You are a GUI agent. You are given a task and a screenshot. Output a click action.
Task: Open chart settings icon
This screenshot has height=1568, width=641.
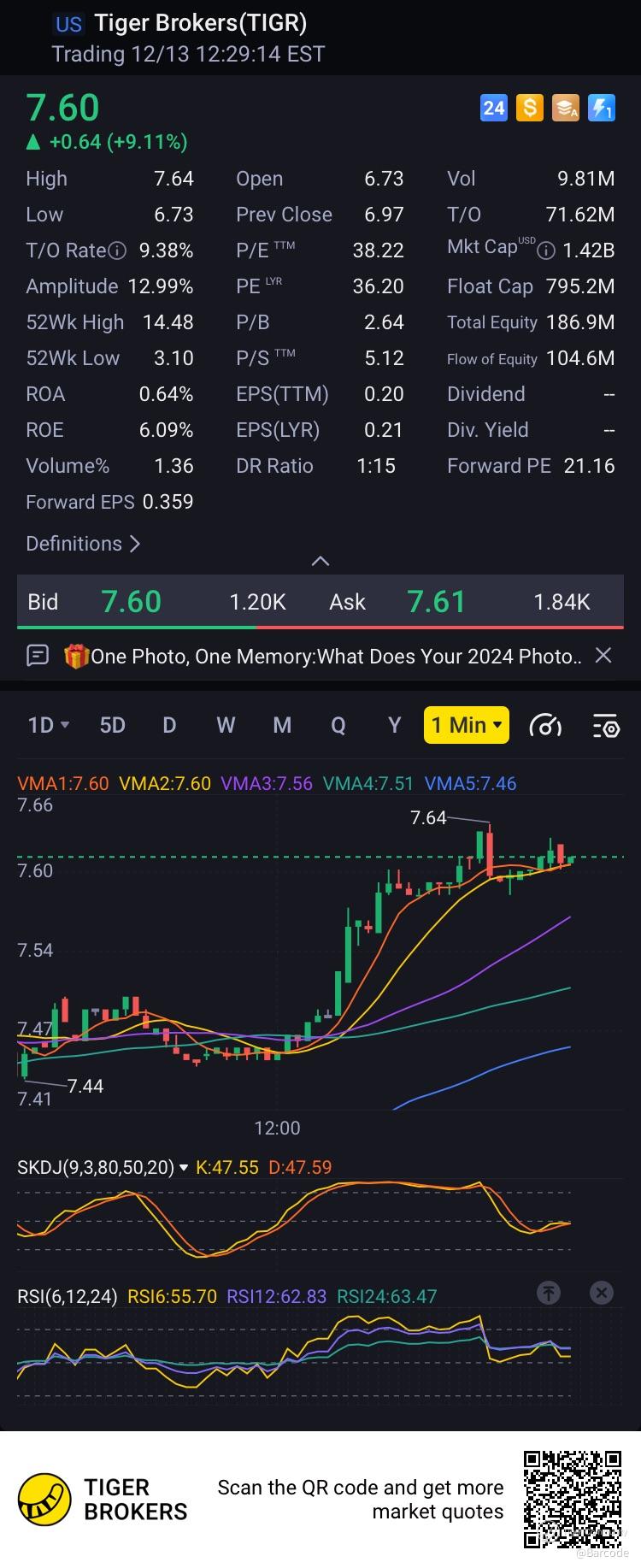[x=605, y=726]
